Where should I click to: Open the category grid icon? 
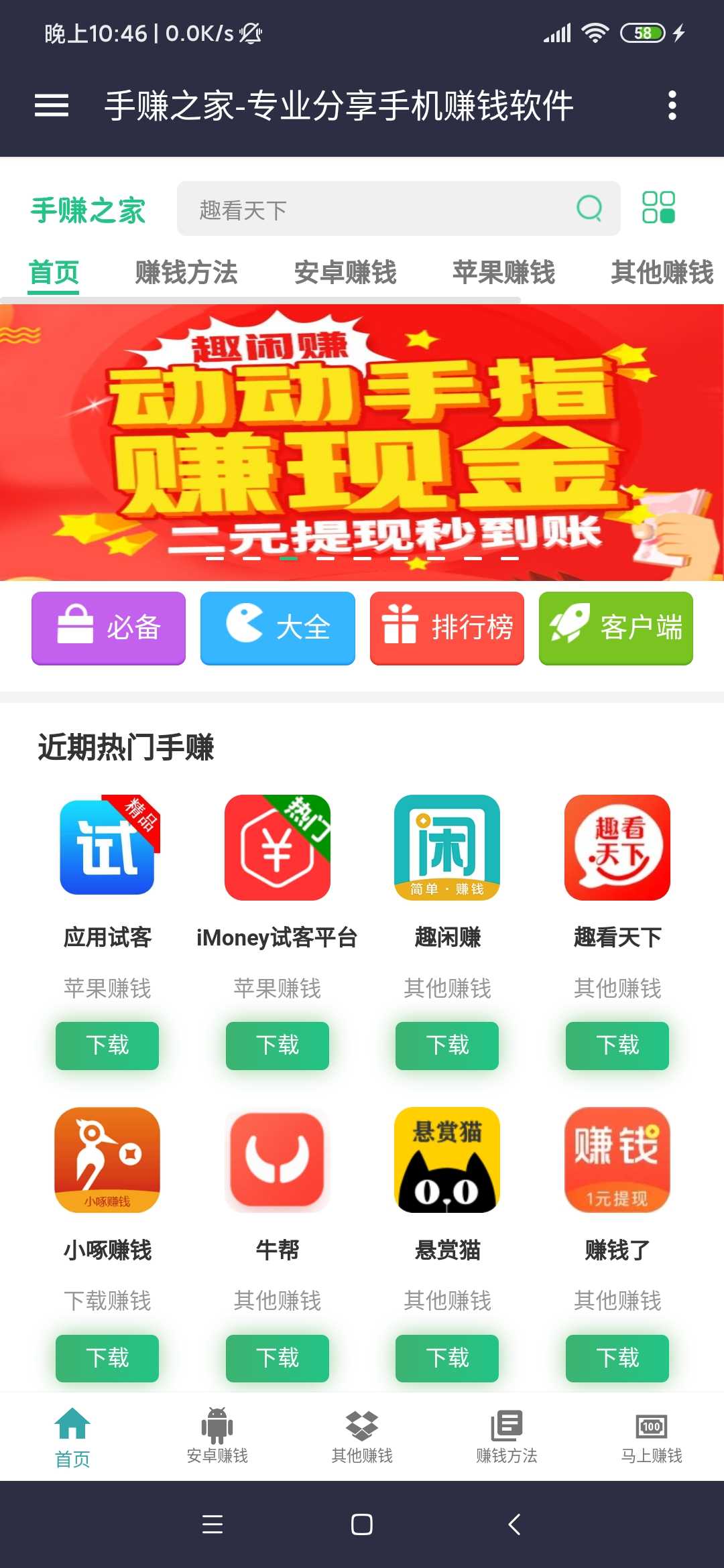click(x=658, y=207)
